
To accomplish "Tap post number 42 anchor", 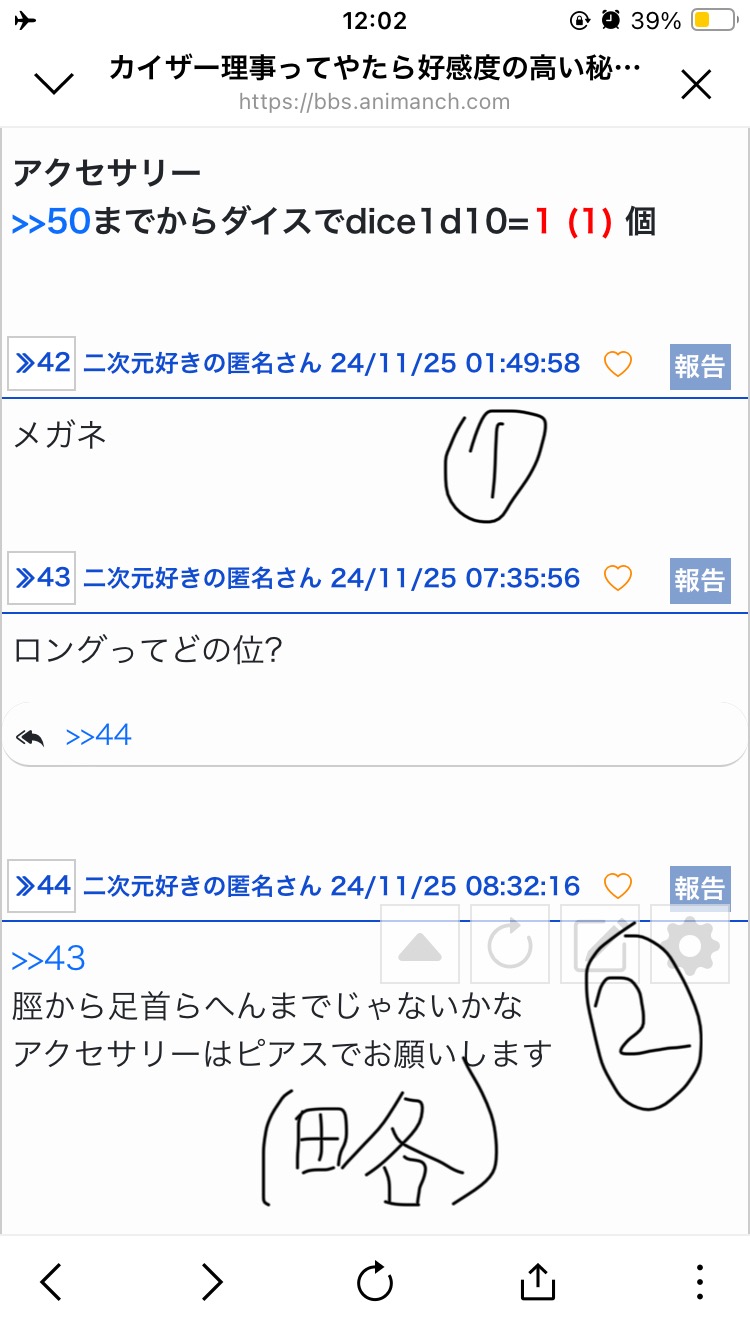I will (x=41, y=363).
